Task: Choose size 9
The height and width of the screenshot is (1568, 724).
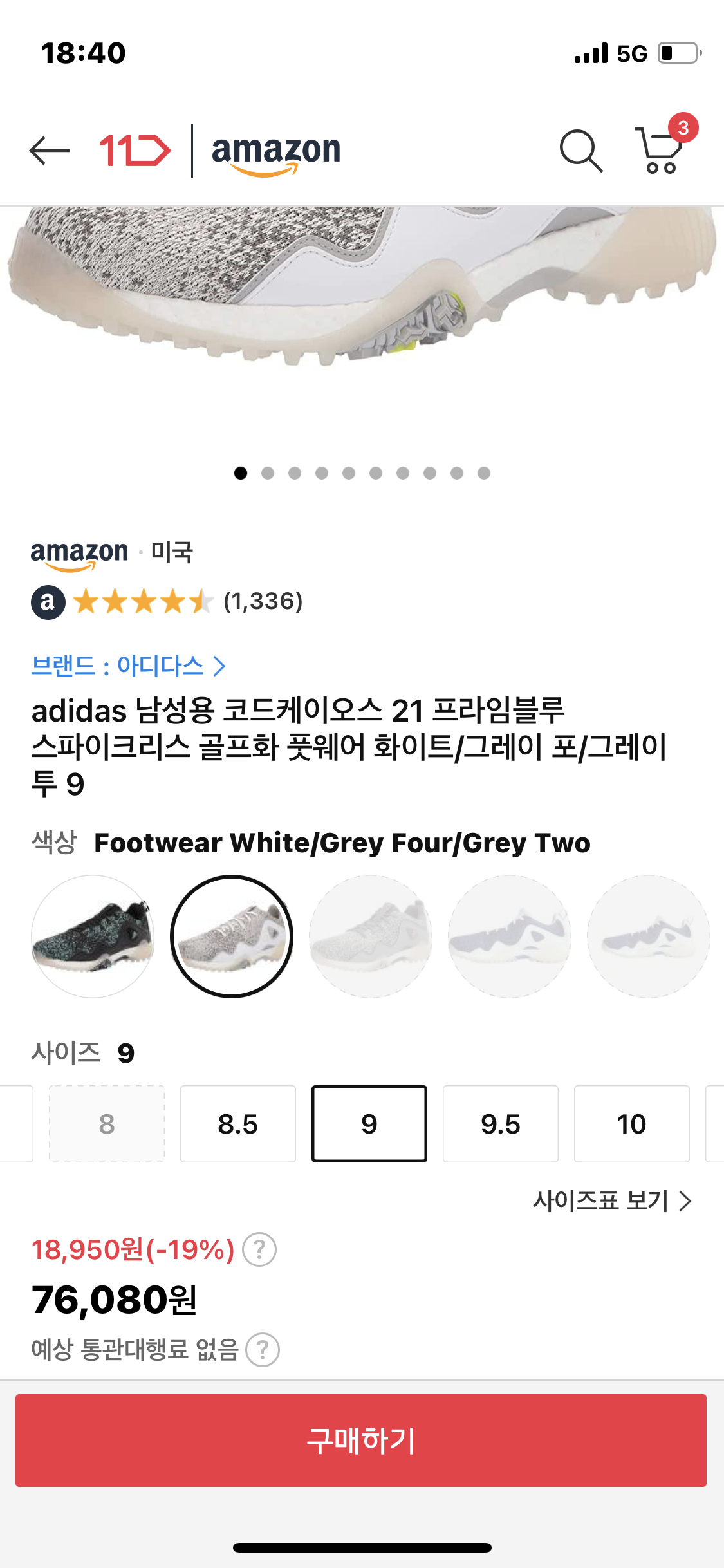Action: pos(369,1124)
